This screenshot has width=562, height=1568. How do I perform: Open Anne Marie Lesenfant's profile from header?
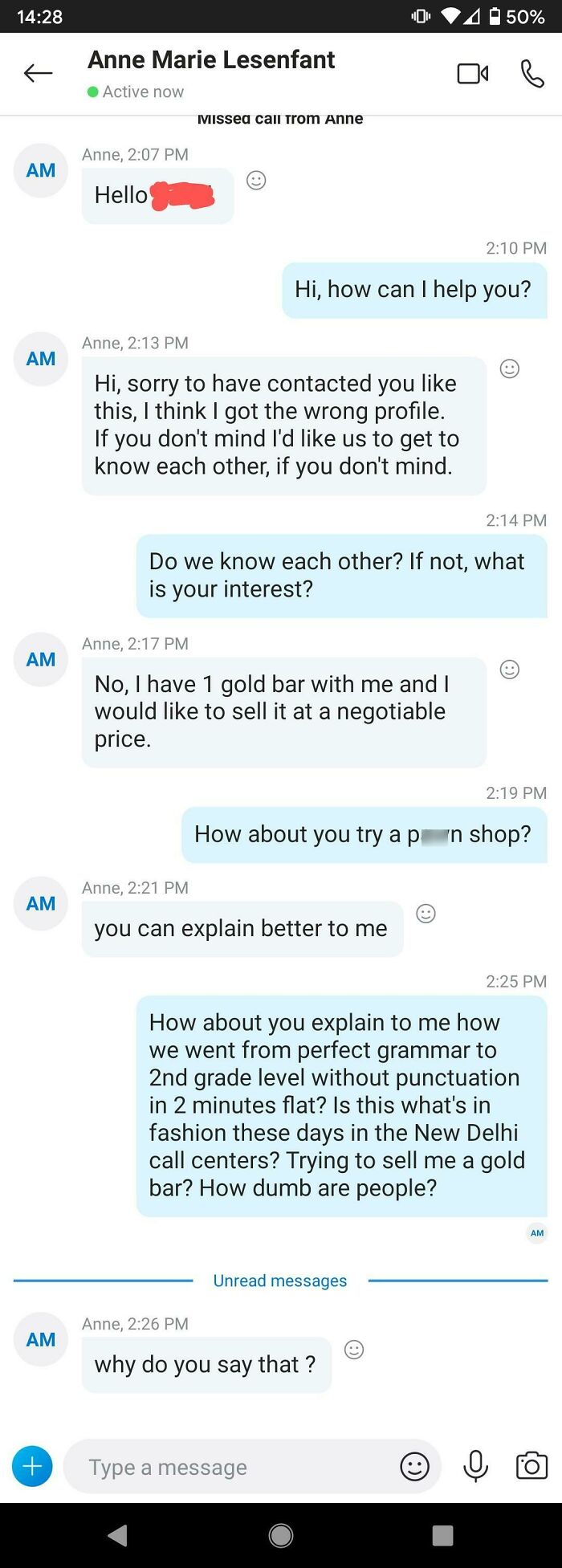coord(211,60)
